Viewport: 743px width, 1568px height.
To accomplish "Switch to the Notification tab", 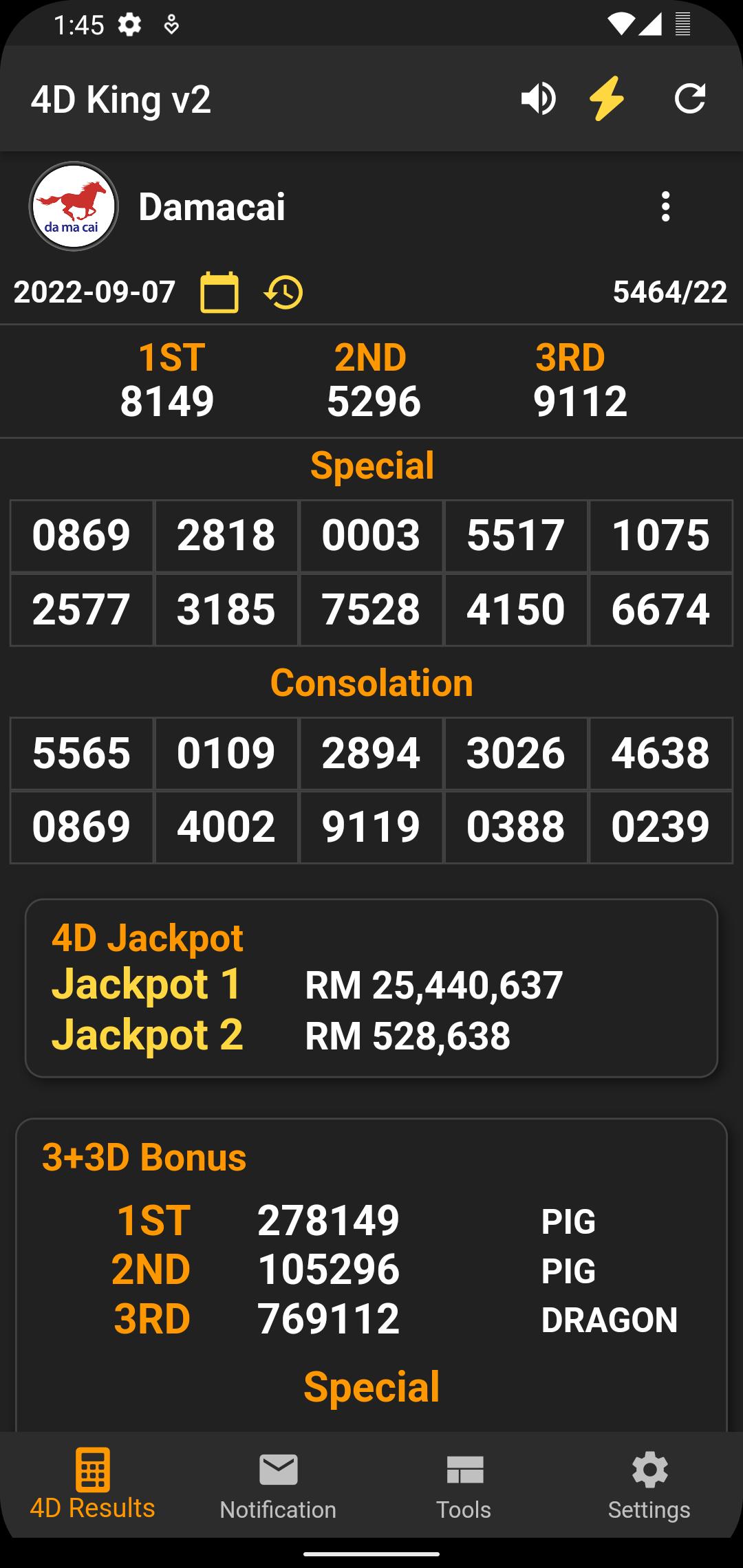I will (278, 1485).
